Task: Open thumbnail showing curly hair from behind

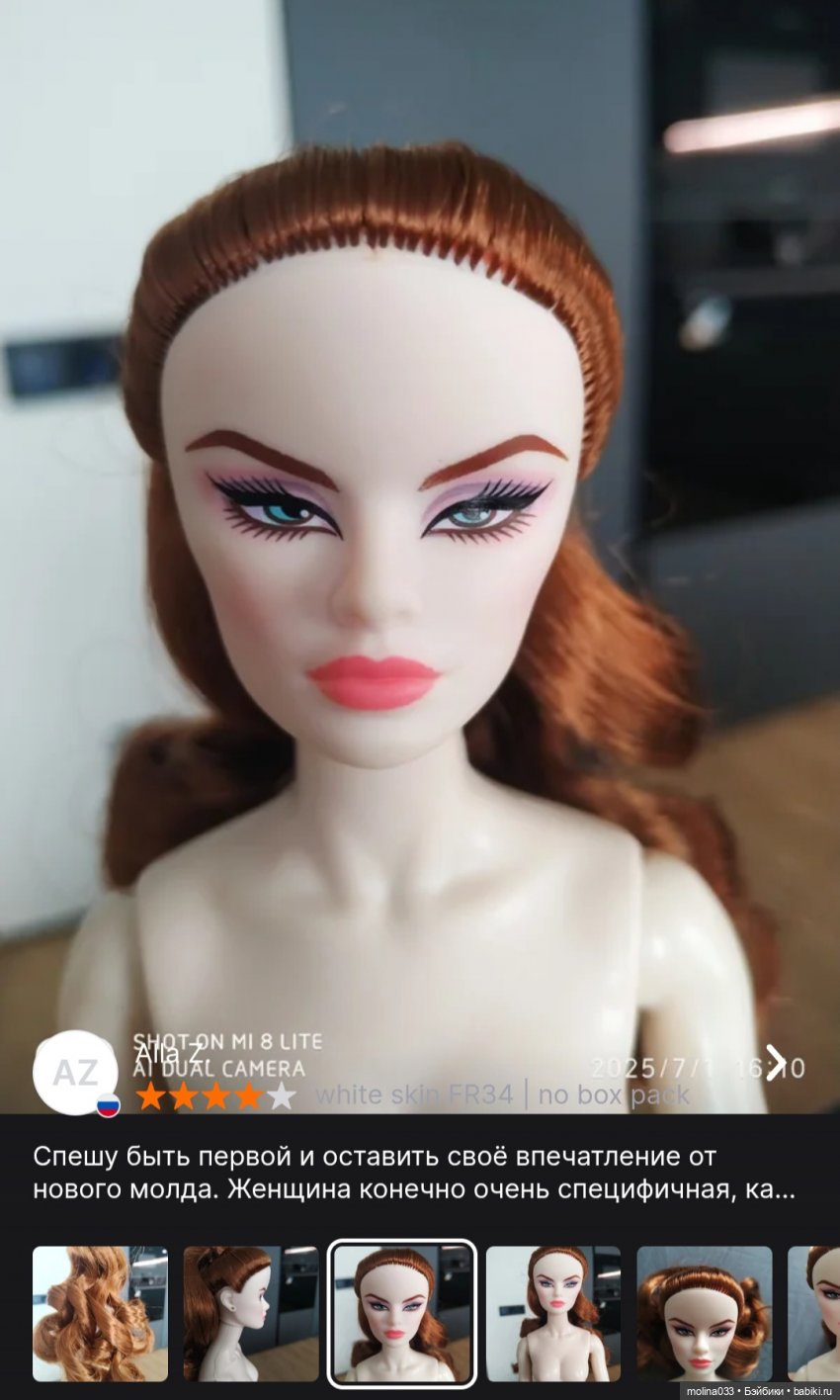Action: click(x=100, y=1313)
